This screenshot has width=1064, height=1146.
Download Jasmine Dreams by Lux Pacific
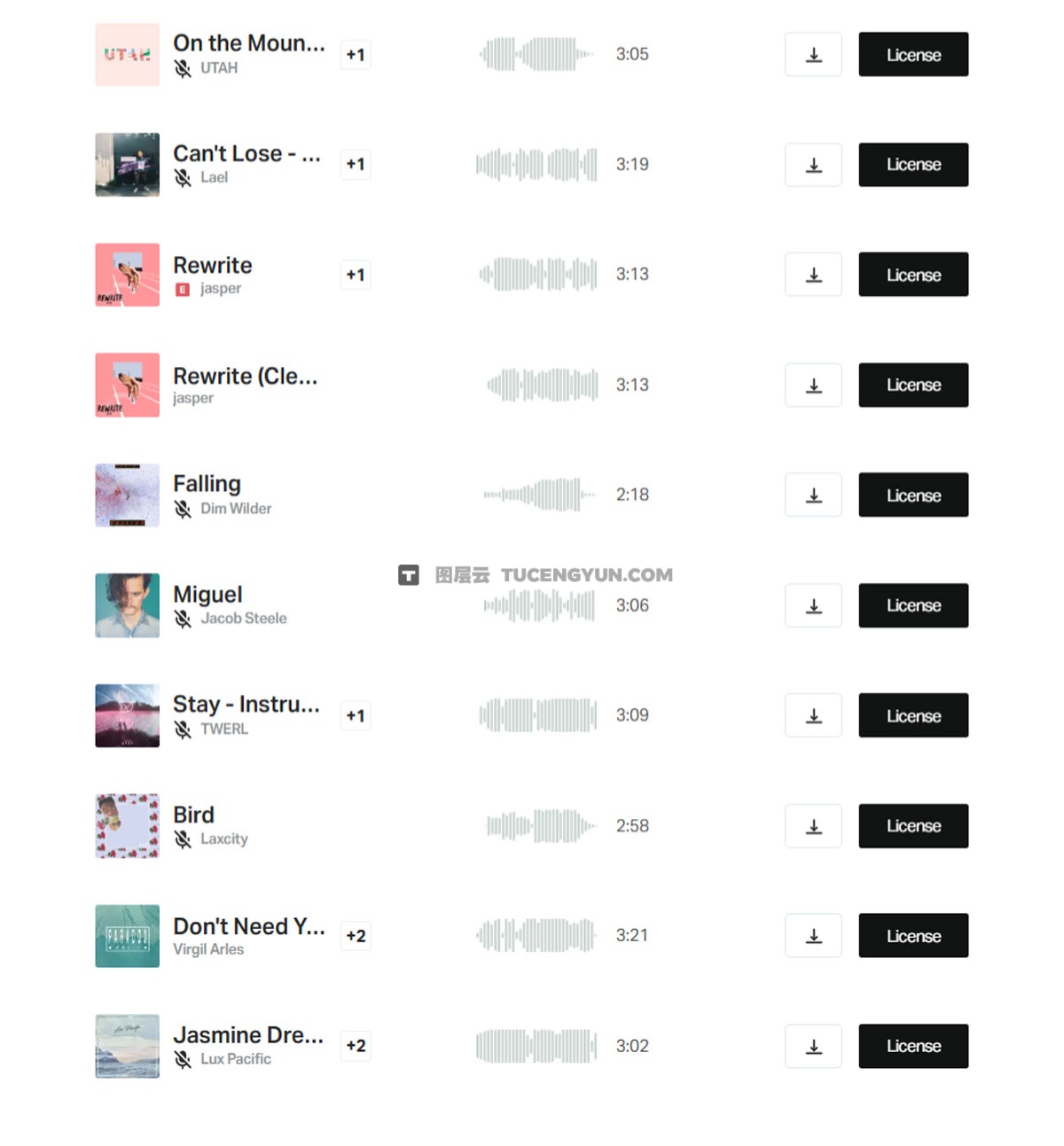813,1047
